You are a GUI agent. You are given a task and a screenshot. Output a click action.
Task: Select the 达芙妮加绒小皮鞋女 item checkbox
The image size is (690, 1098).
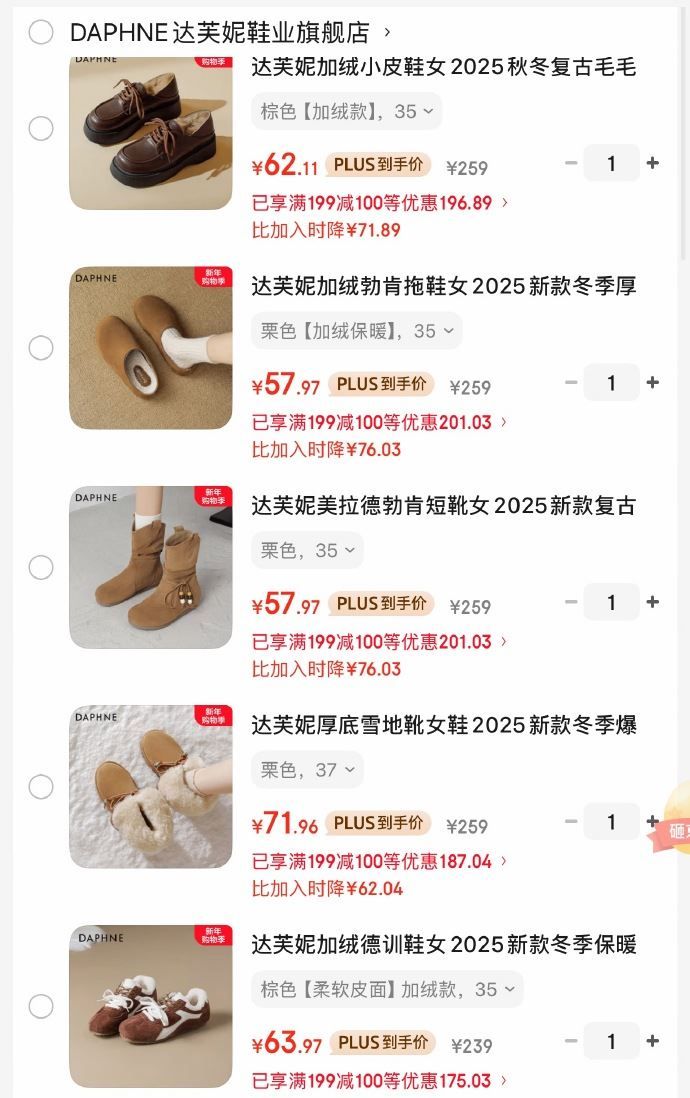(41, 128)
